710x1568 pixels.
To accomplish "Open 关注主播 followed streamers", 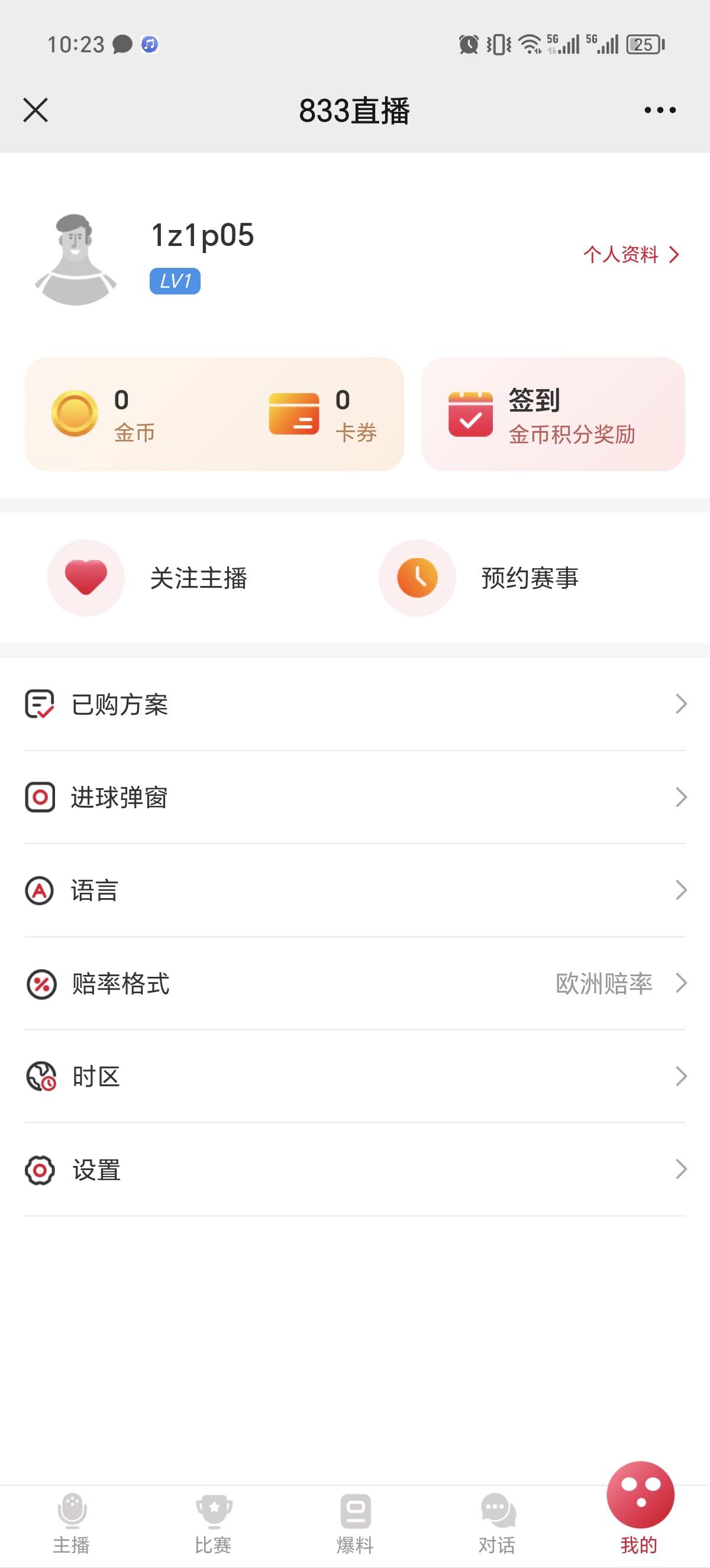I will click(x=148, y=578).
